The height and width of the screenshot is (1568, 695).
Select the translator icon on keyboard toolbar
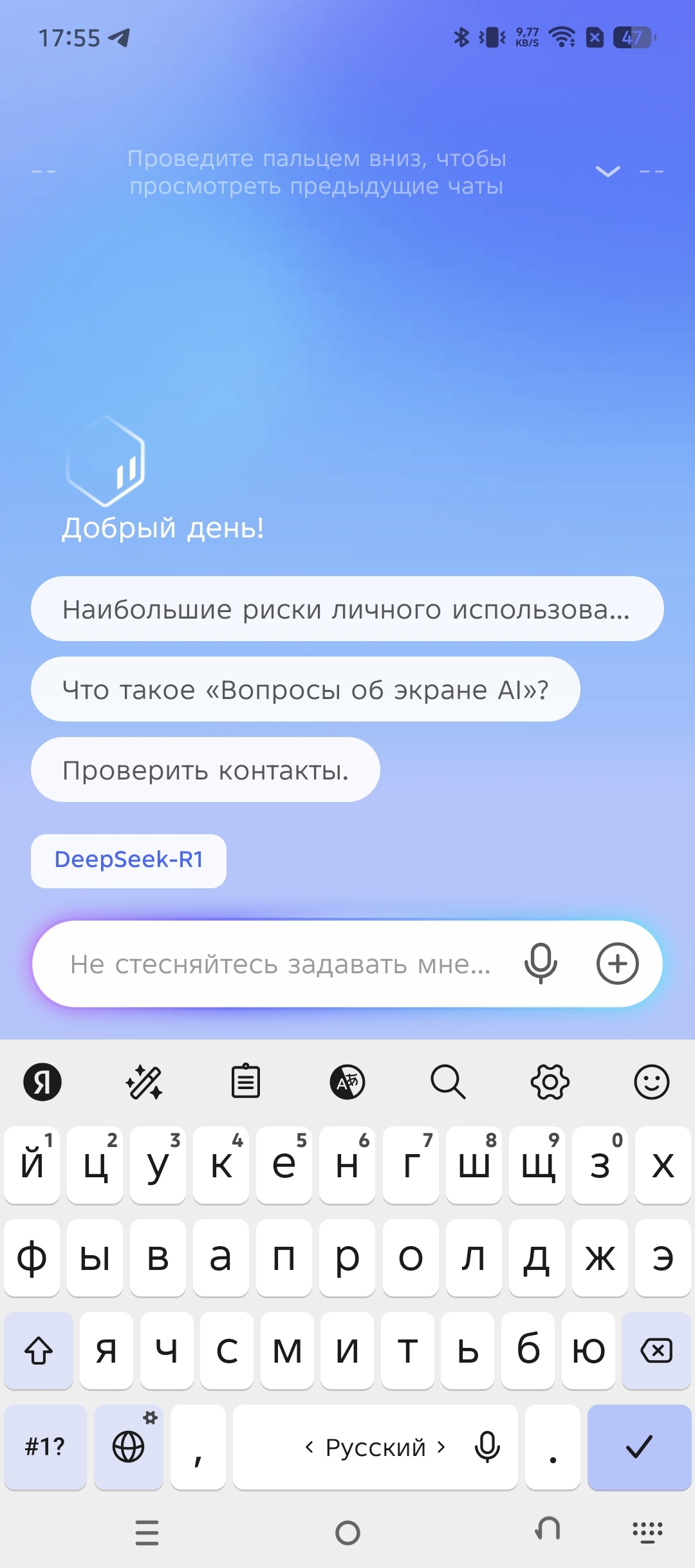[347, 1081]
